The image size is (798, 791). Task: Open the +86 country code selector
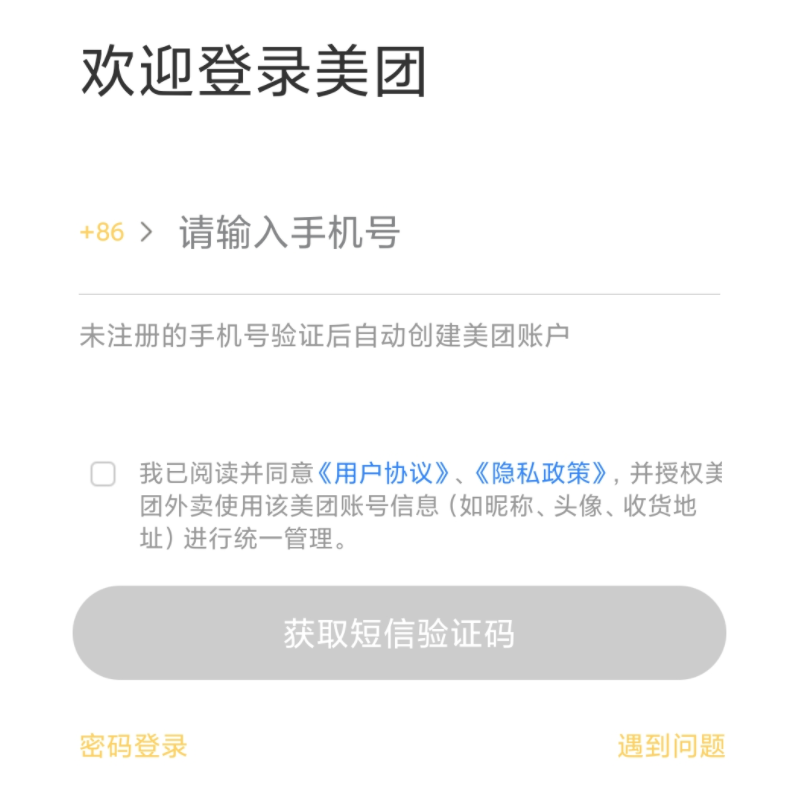[115, 233]
